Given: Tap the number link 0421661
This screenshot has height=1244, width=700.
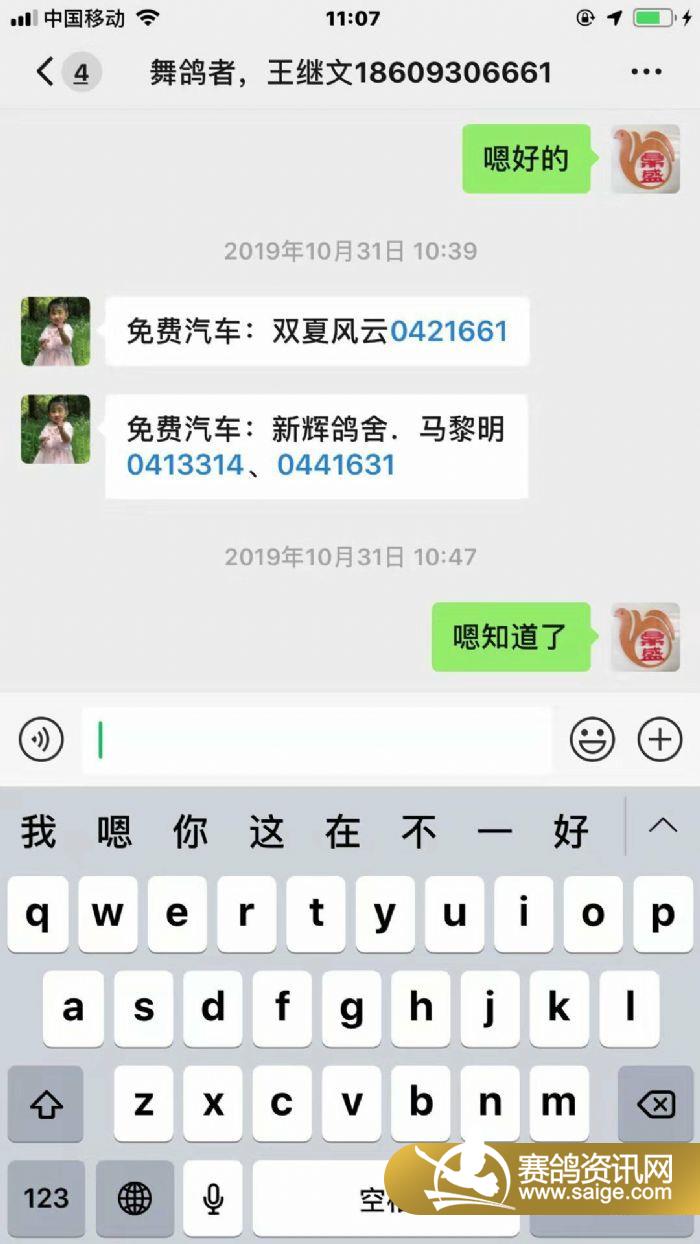Looking at the screenshot, I should 449,331.
